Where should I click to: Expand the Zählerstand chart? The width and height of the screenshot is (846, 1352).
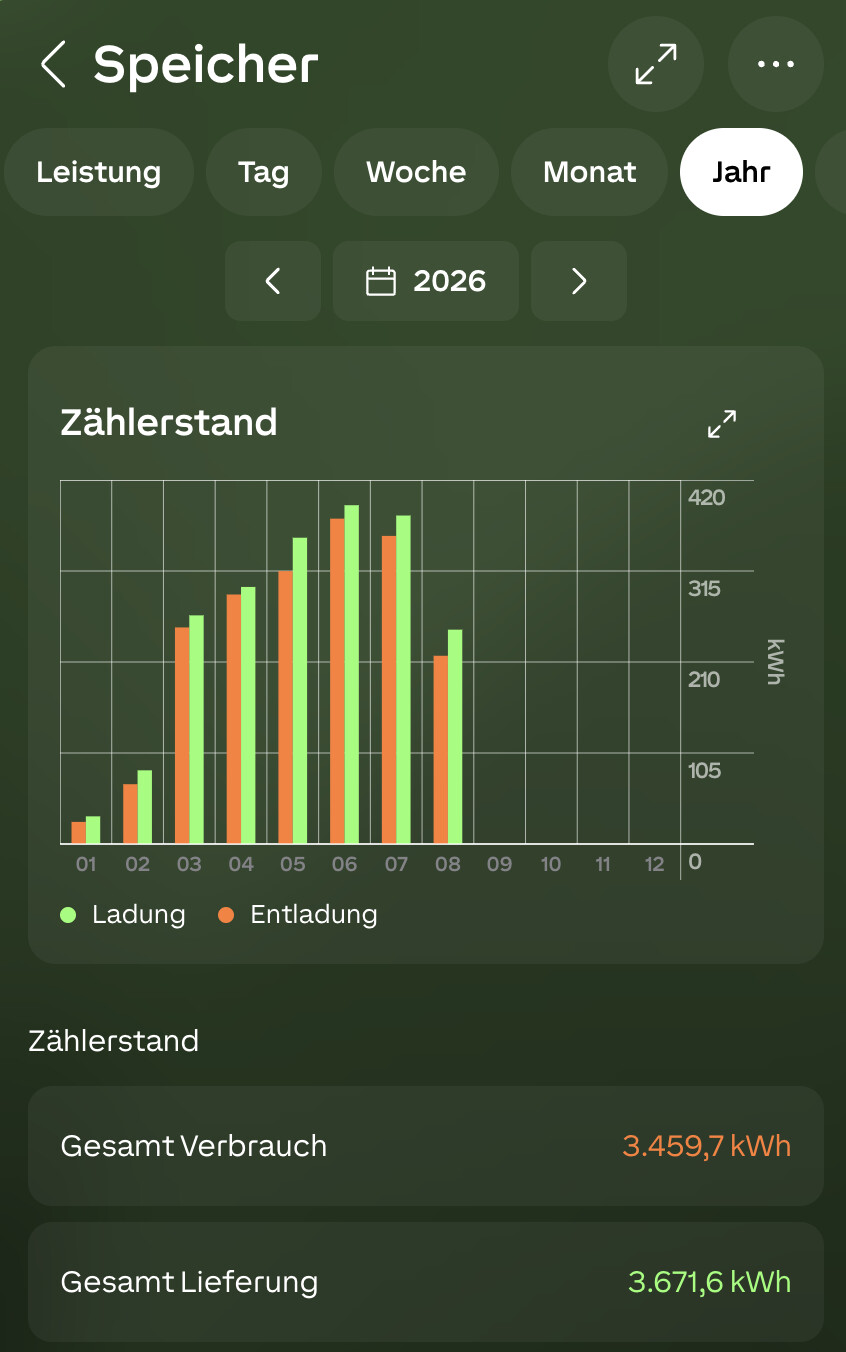coord(722,424)
